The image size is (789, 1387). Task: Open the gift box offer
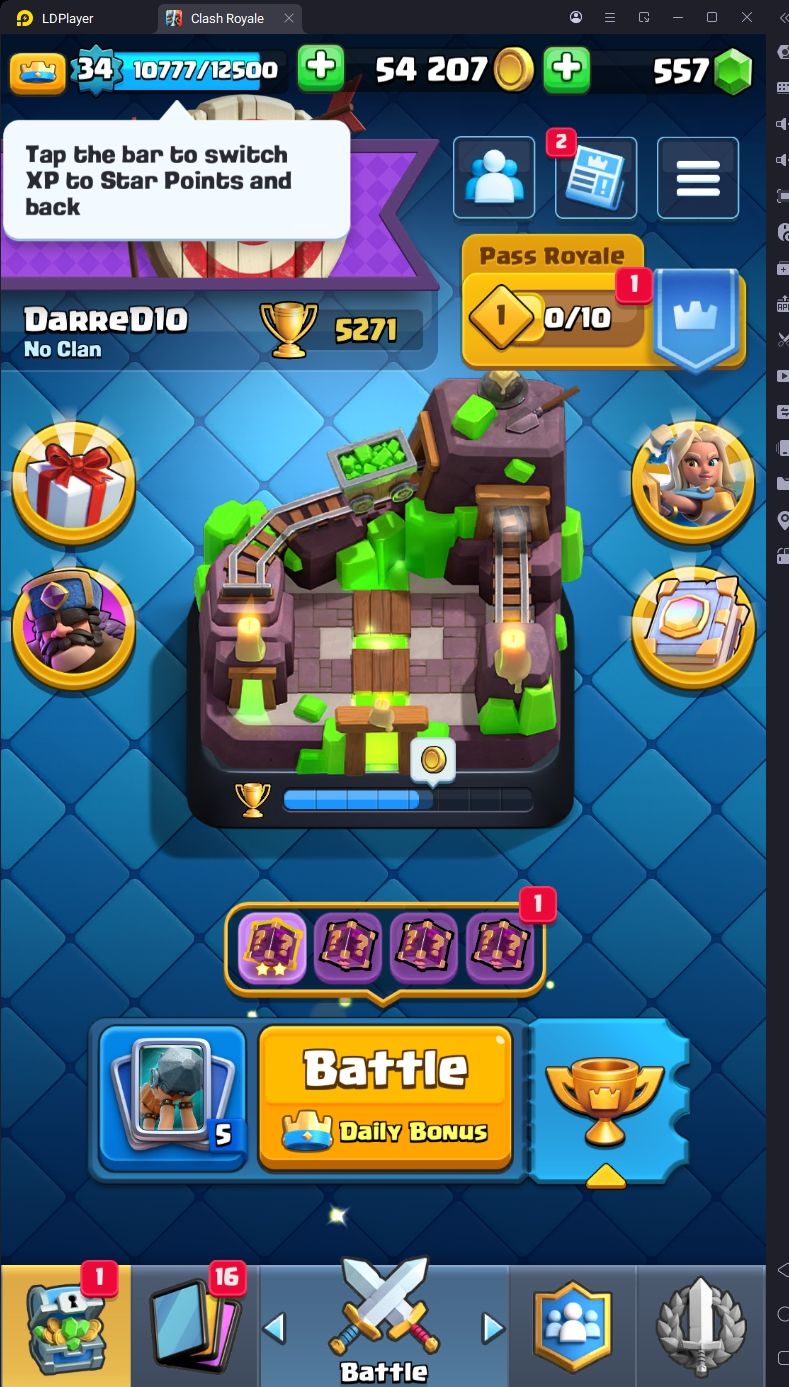[x=73, y=483]
